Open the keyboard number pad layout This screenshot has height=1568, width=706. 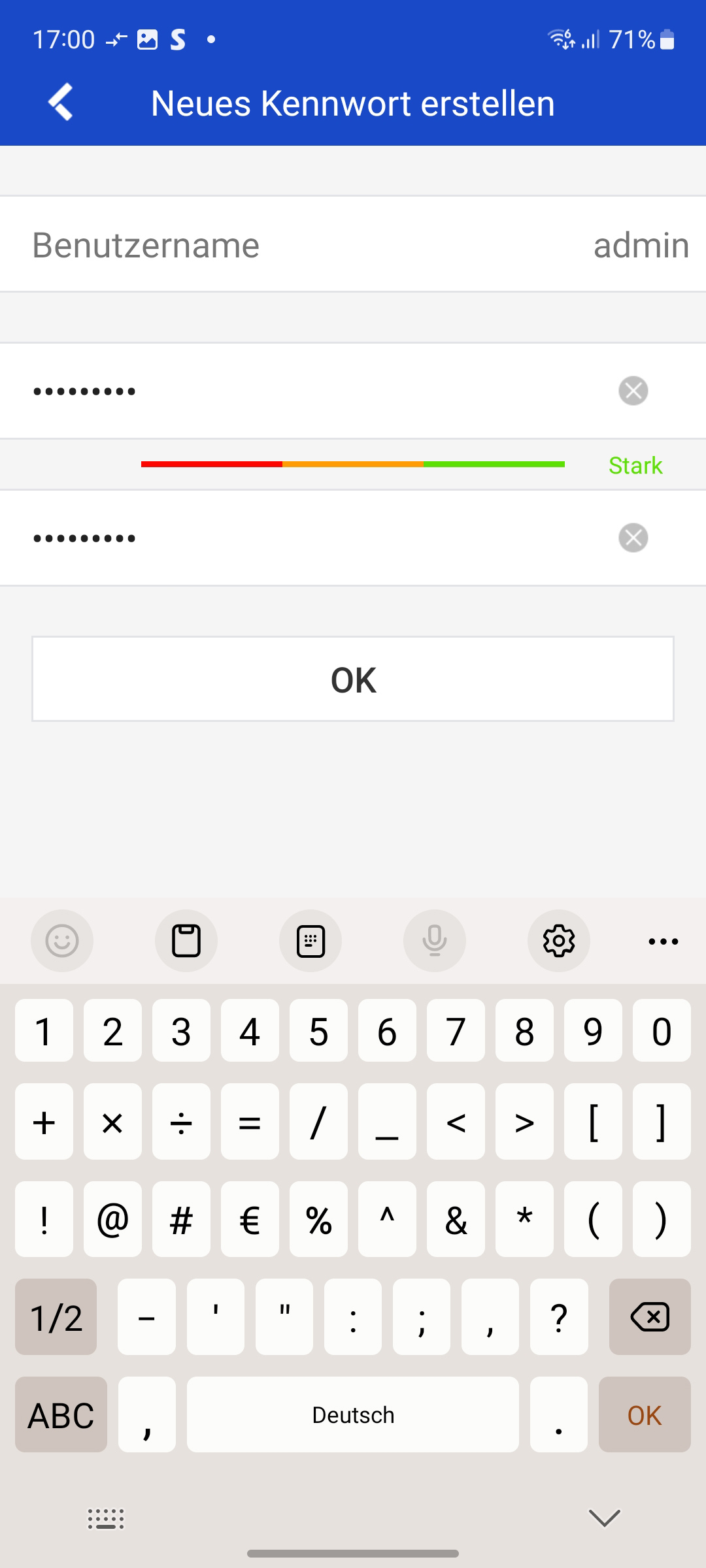coord(311,941)
